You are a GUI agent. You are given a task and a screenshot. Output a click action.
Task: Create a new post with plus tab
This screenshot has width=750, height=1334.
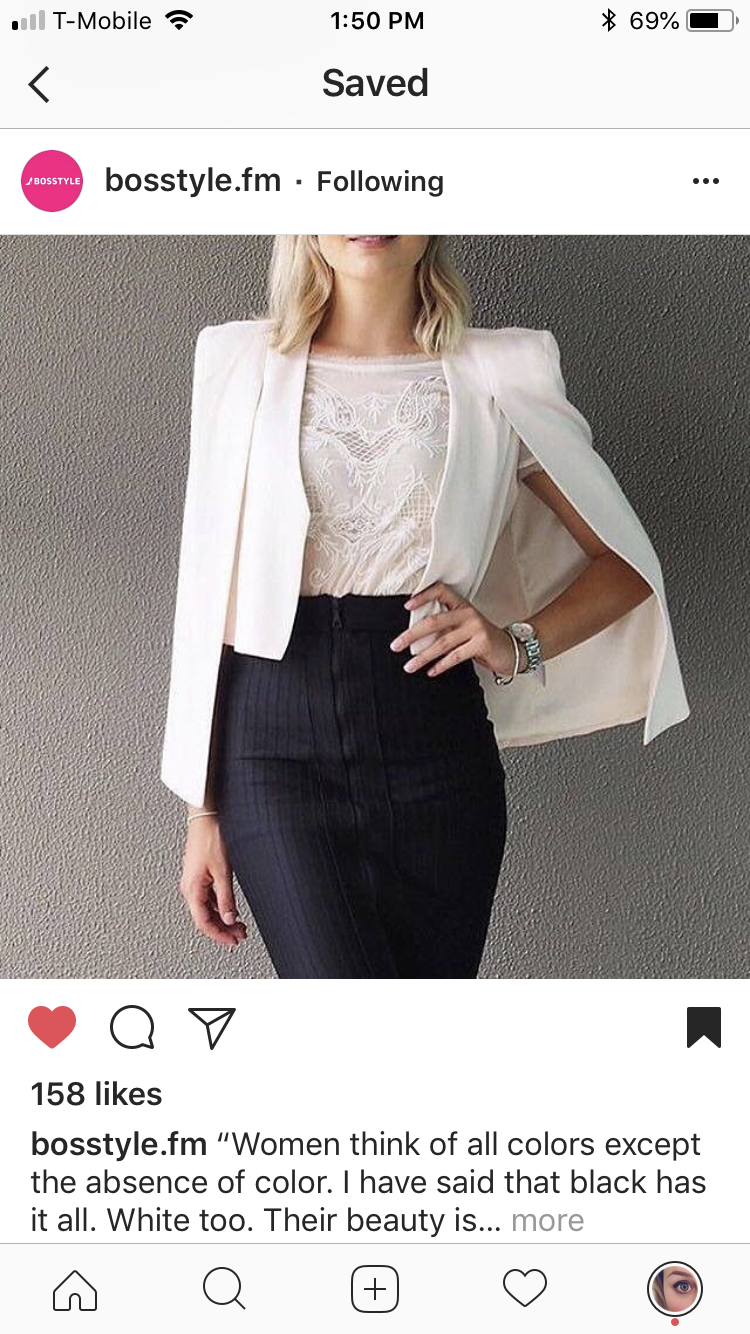click(x=375, y=1289)
